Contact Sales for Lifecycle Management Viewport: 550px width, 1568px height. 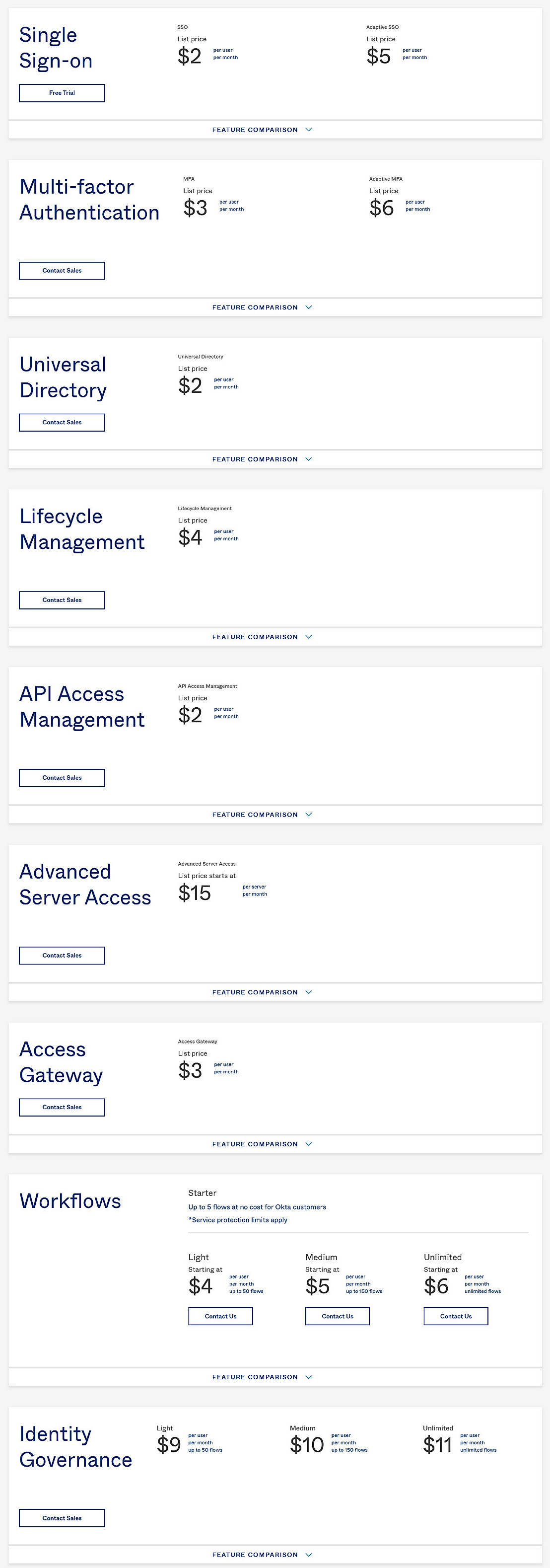pyautogui.click(x=62, y=599)
